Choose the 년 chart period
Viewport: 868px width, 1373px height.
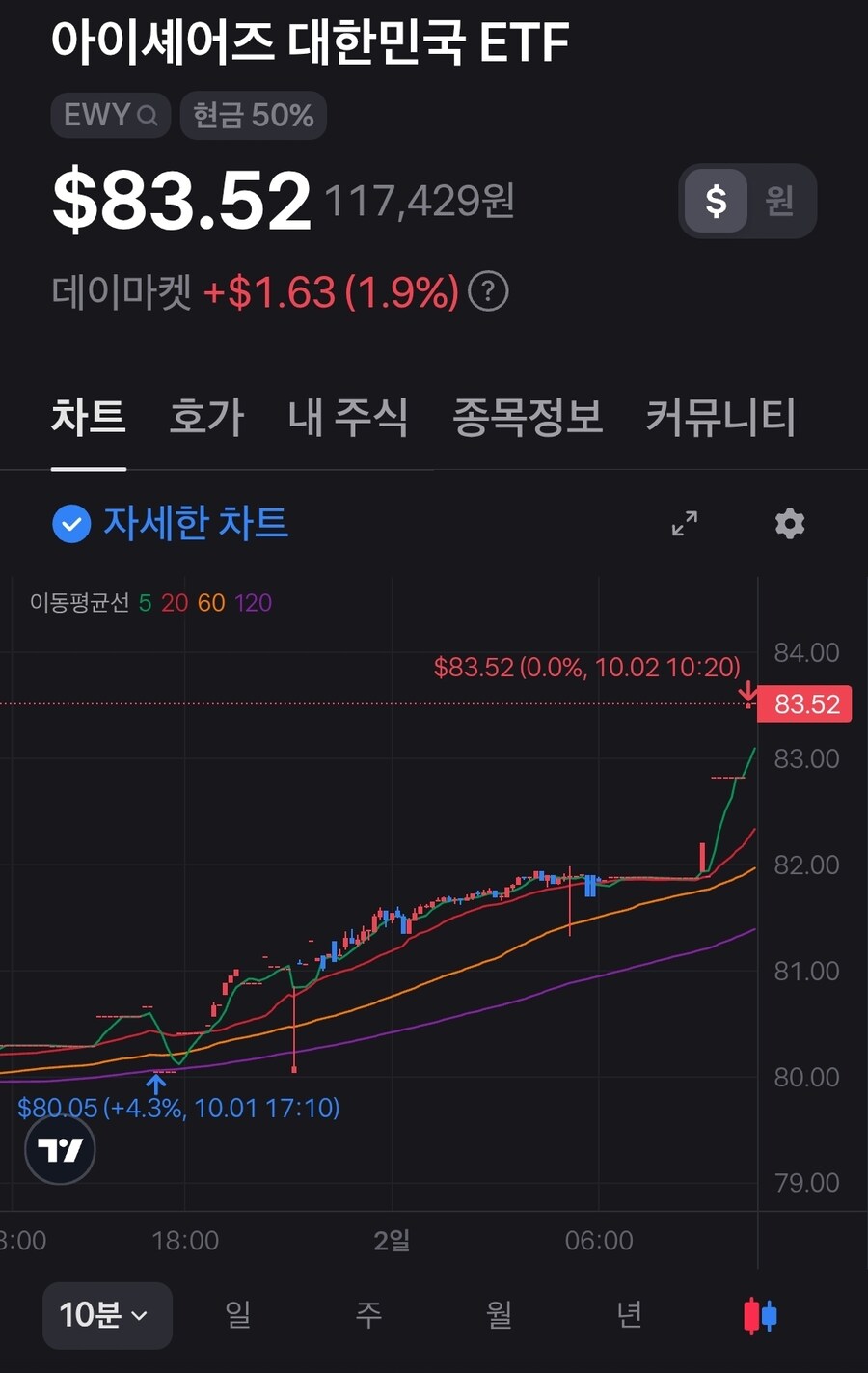(629, 1315)
